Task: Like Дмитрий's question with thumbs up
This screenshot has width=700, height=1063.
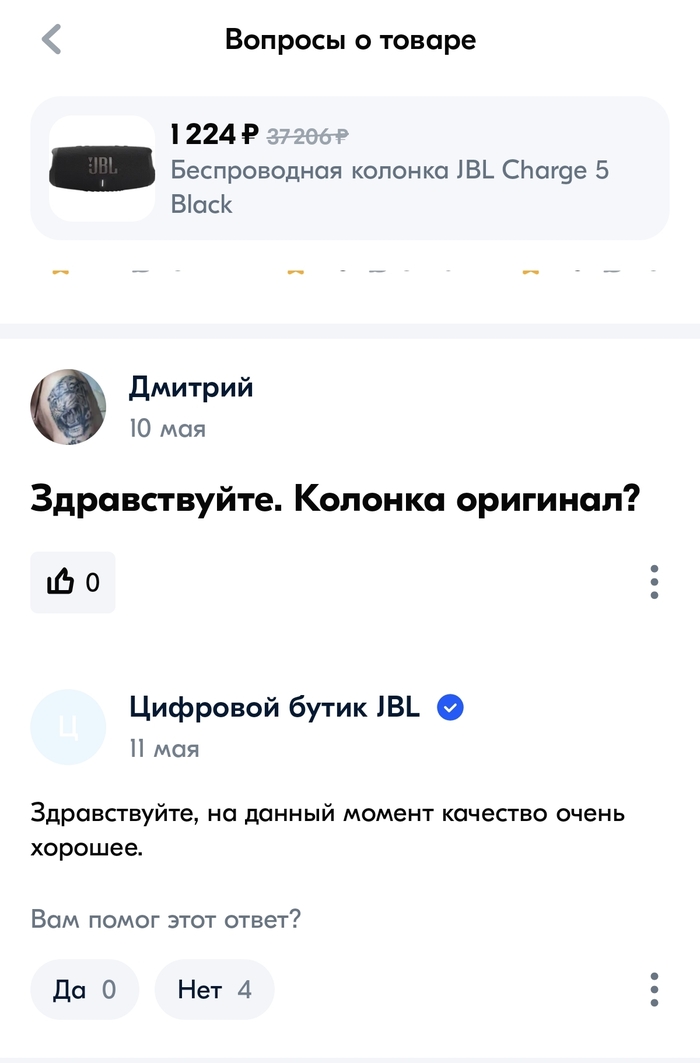Action: (72, 582)
